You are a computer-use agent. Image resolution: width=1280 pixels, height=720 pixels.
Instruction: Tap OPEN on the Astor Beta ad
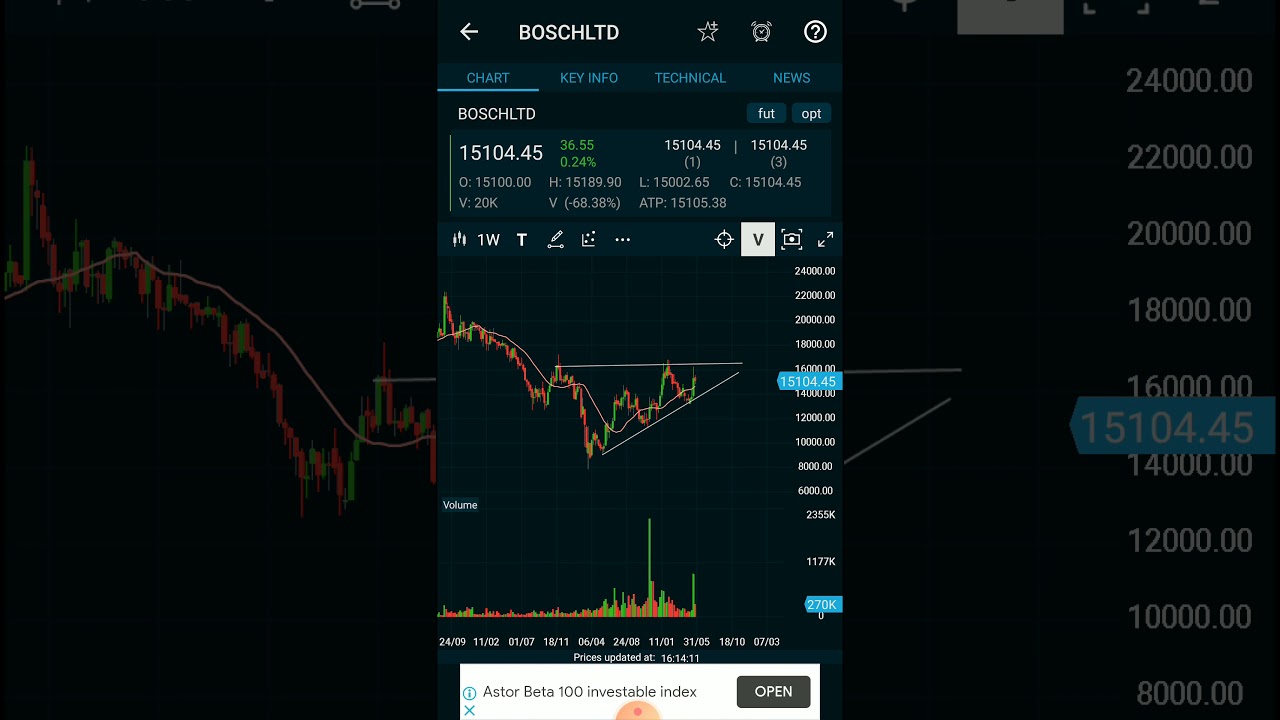(x=773, y=692)
